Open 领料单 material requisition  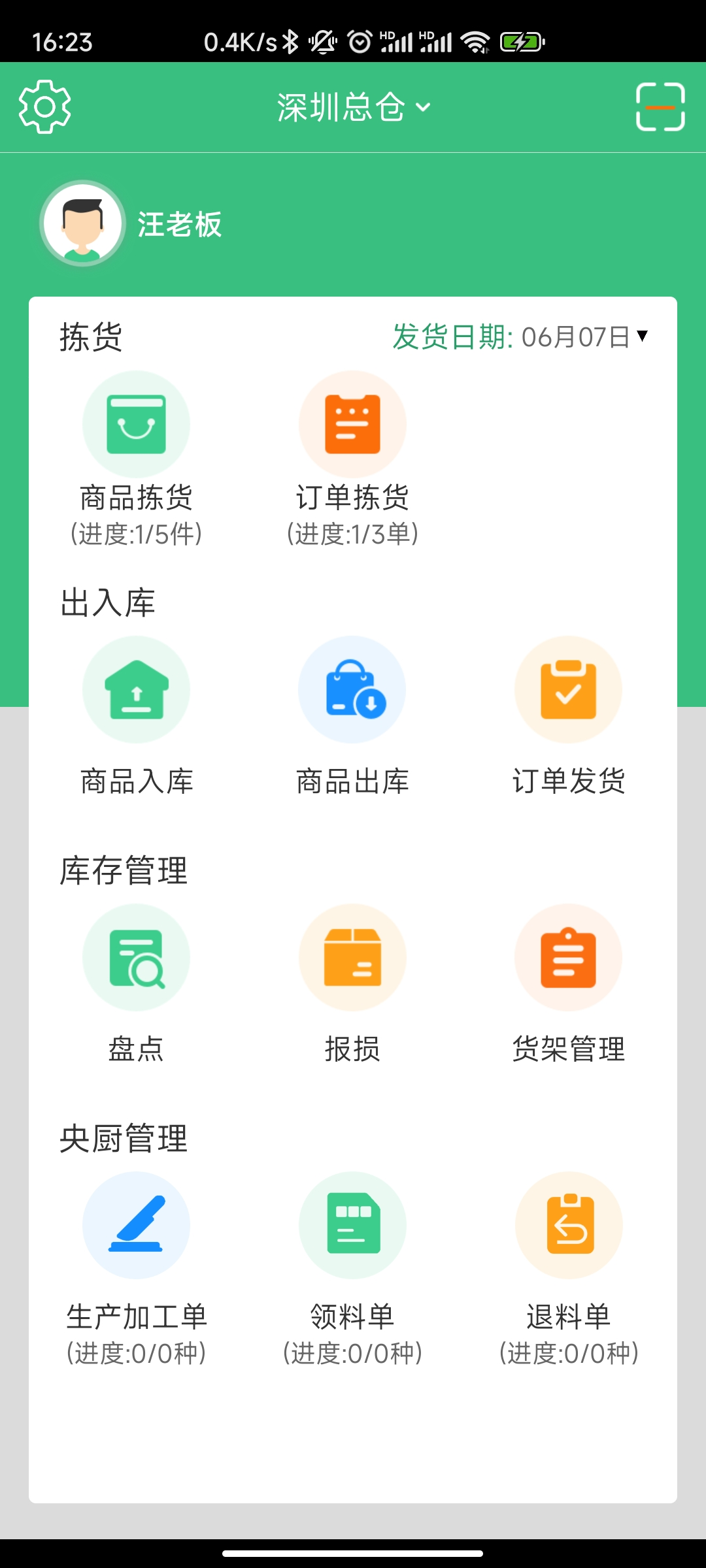pyautogui.click(x=352, y=1226)
